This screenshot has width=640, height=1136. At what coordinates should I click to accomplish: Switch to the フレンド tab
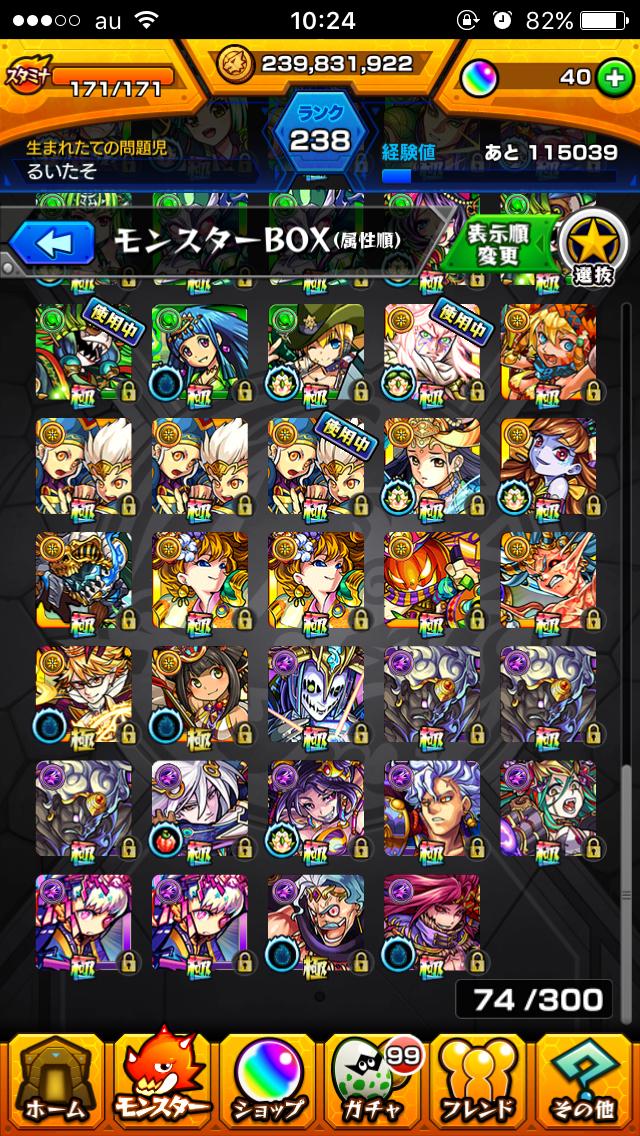tap(480, 1082)
